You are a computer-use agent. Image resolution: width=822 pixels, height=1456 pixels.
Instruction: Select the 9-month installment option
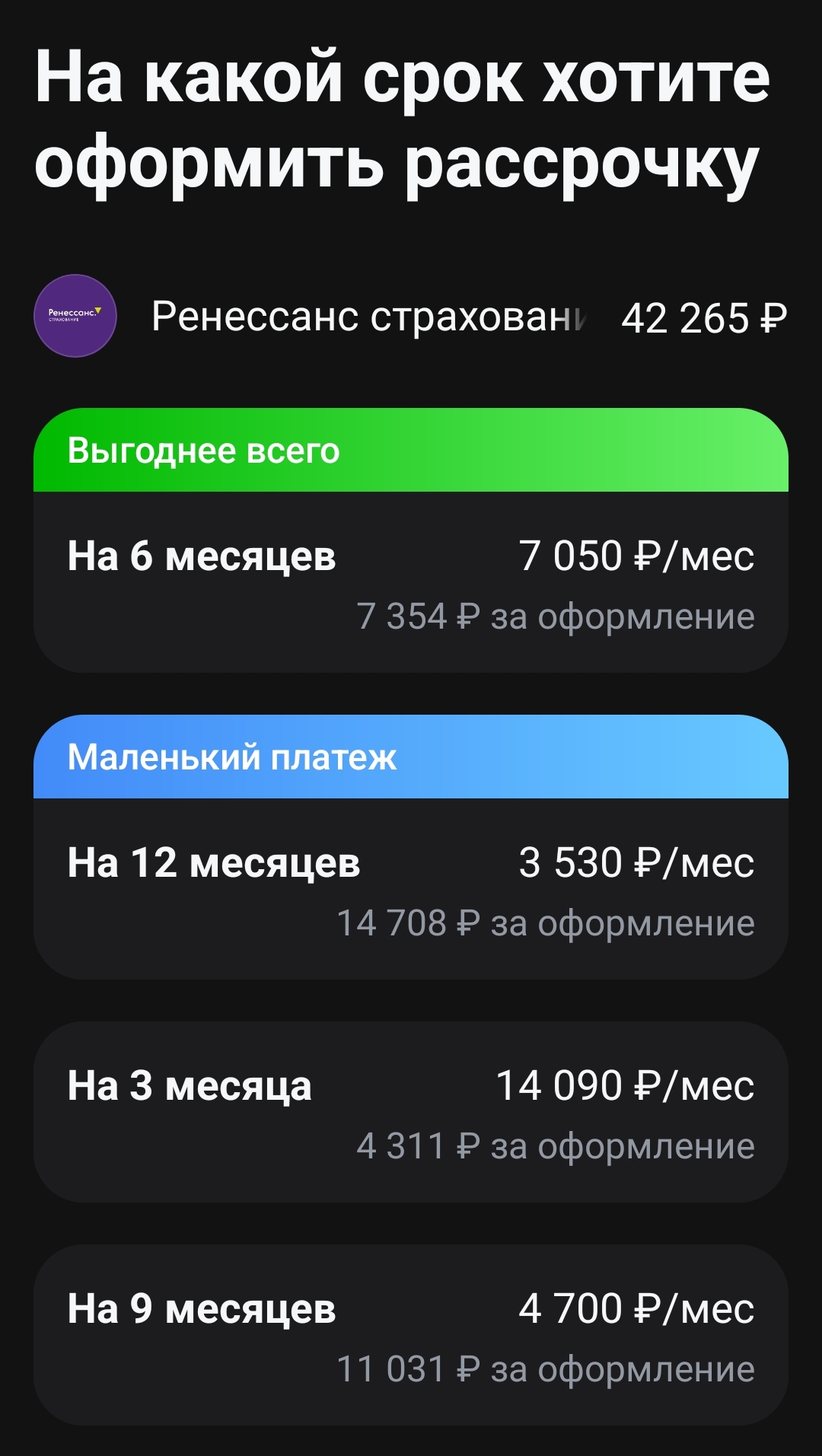point(411,1335)
